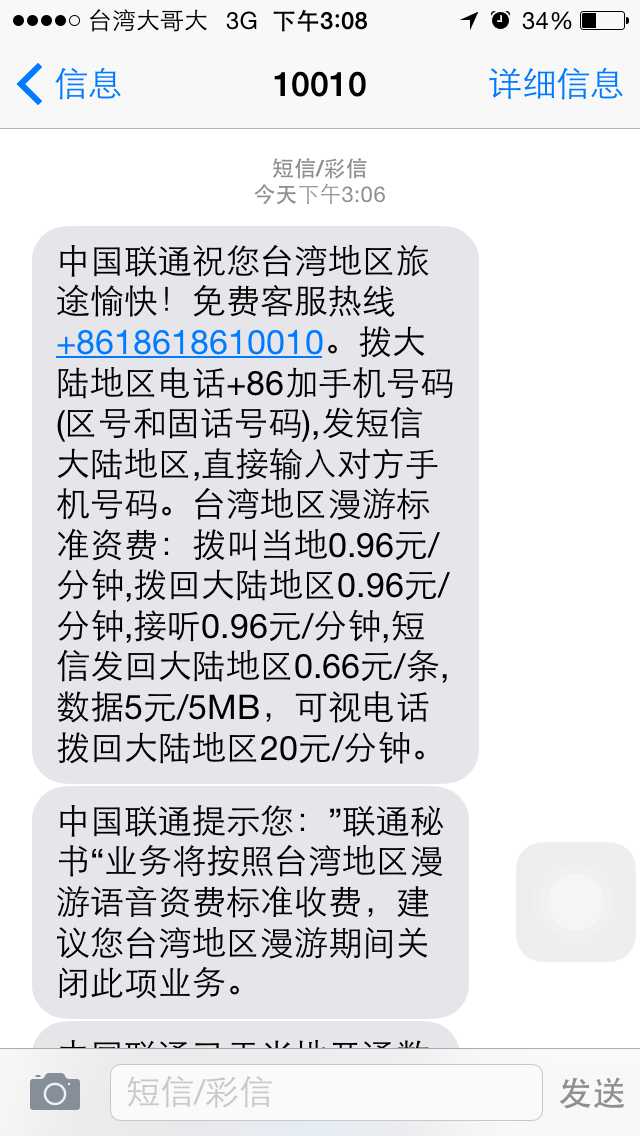Image resolution: width=640 pixels, height=1136 pixels.
Task: Tap the camera icon to attach a photo
Action: pyautogui.click(x=54, y=1092)
